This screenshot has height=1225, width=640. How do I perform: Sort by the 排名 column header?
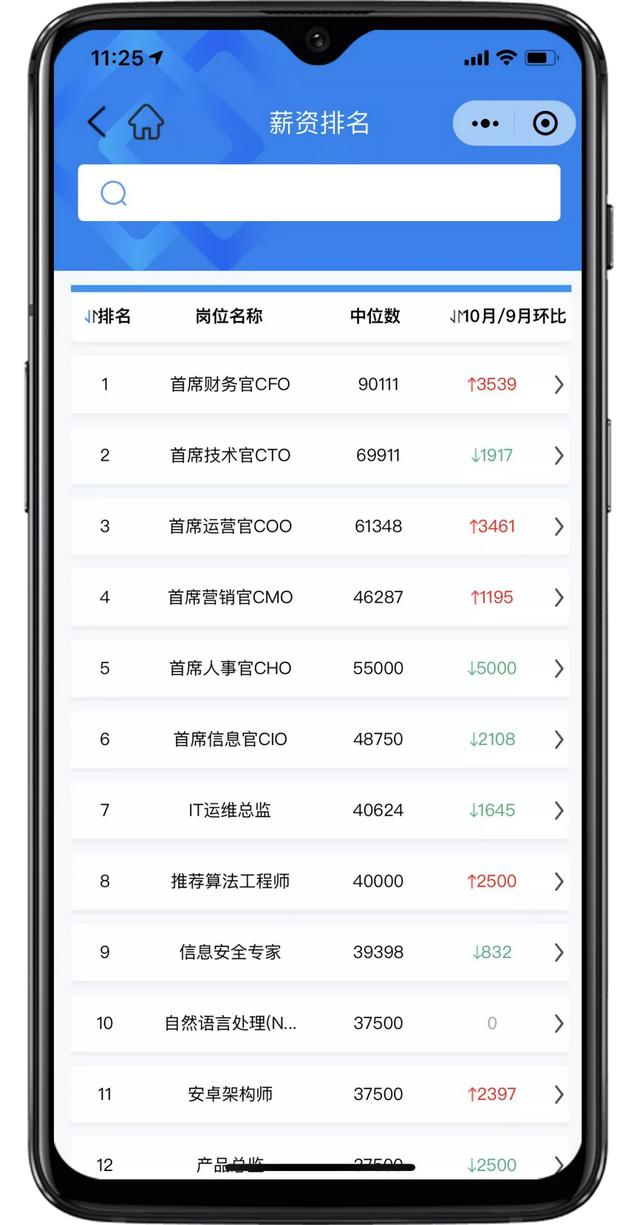[x=108, y=316]
